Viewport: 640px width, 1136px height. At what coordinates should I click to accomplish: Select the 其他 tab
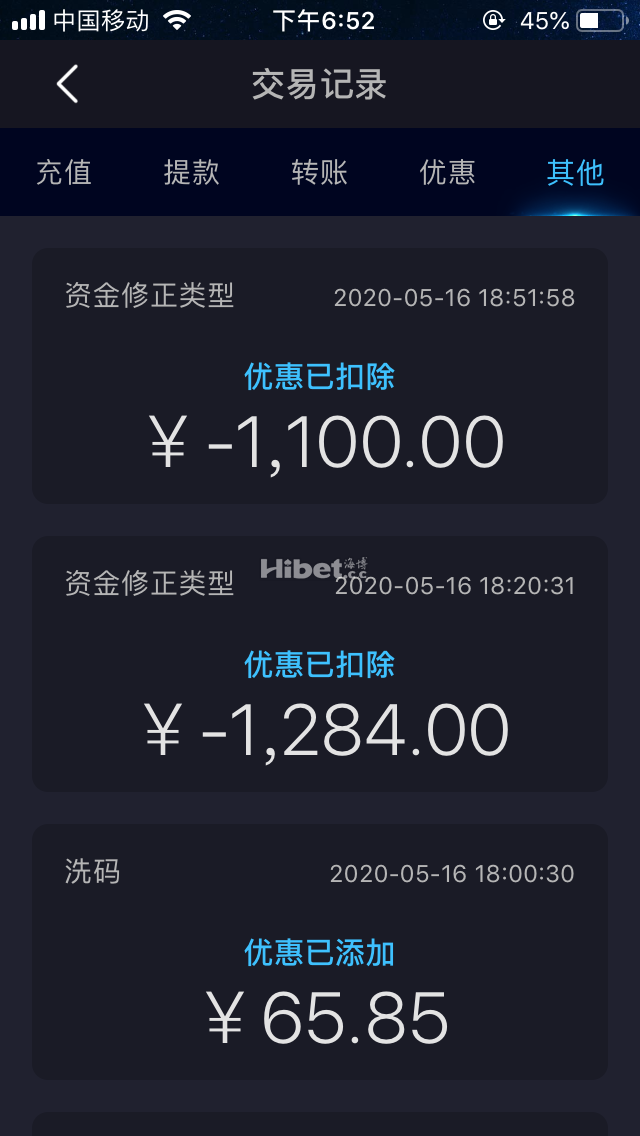click(x=575, y=172)
